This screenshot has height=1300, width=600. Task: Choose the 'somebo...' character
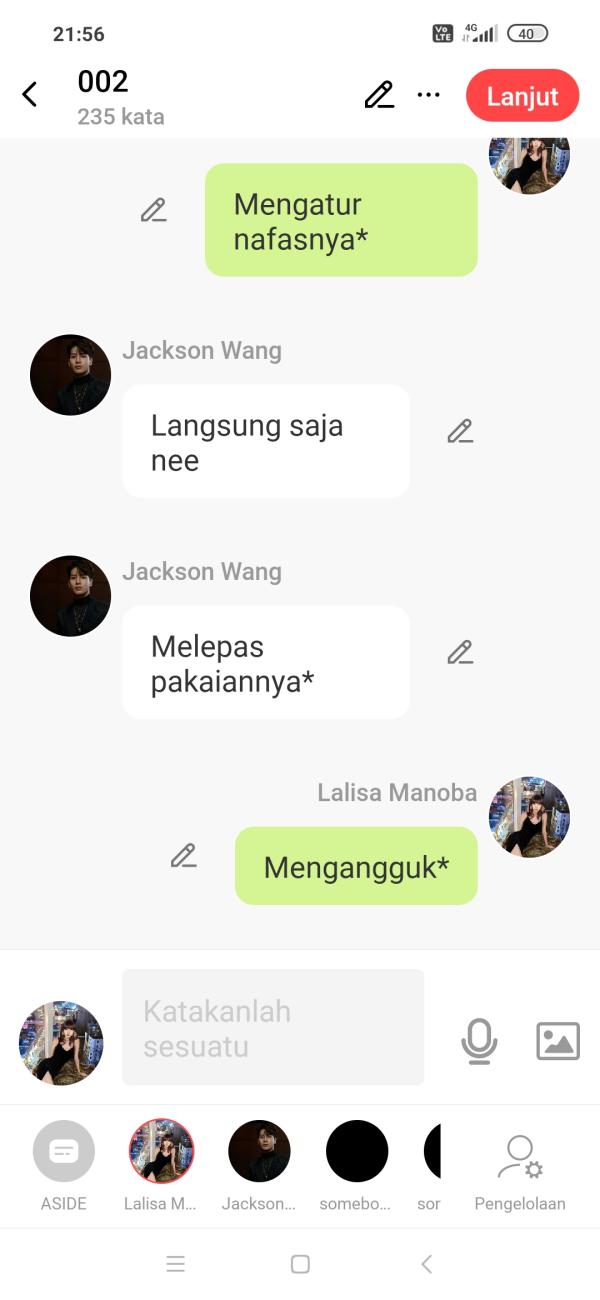[357, 1152]
